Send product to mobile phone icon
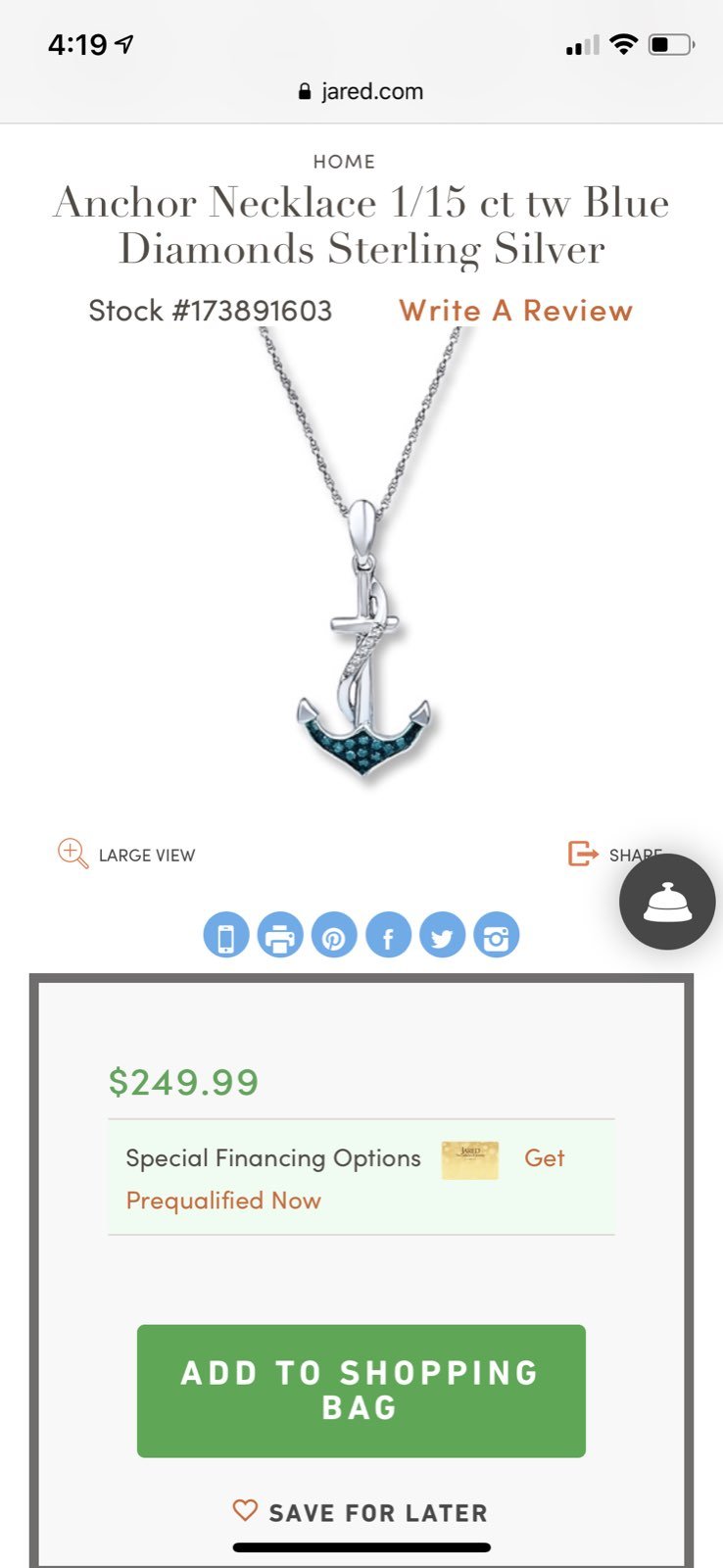Viewport: 723px width, 1568px height. click(226, 936)
